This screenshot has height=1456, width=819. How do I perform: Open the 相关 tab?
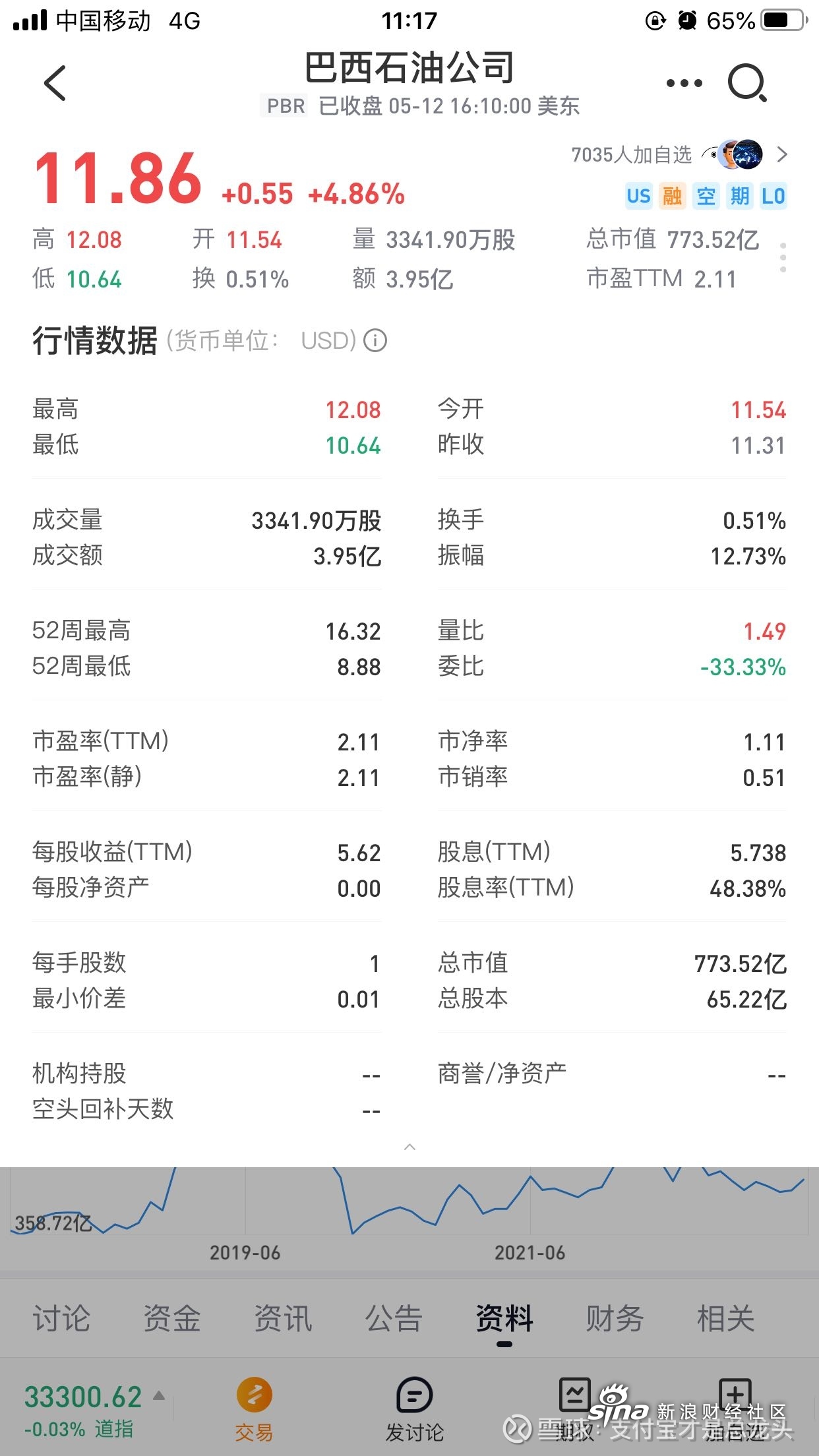tap(725, 1318)
